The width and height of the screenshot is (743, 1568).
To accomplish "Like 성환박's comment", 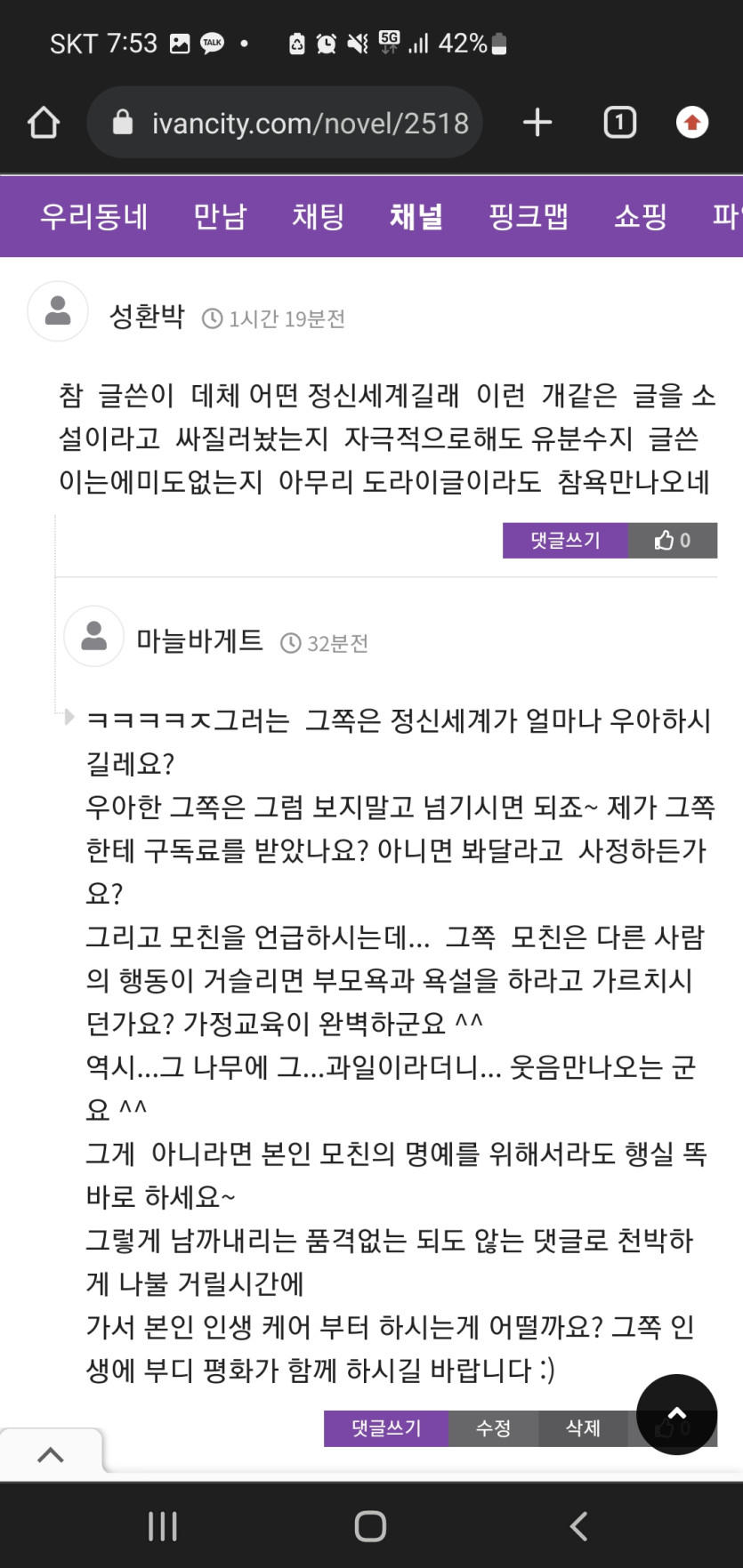I will click(673, 540).
